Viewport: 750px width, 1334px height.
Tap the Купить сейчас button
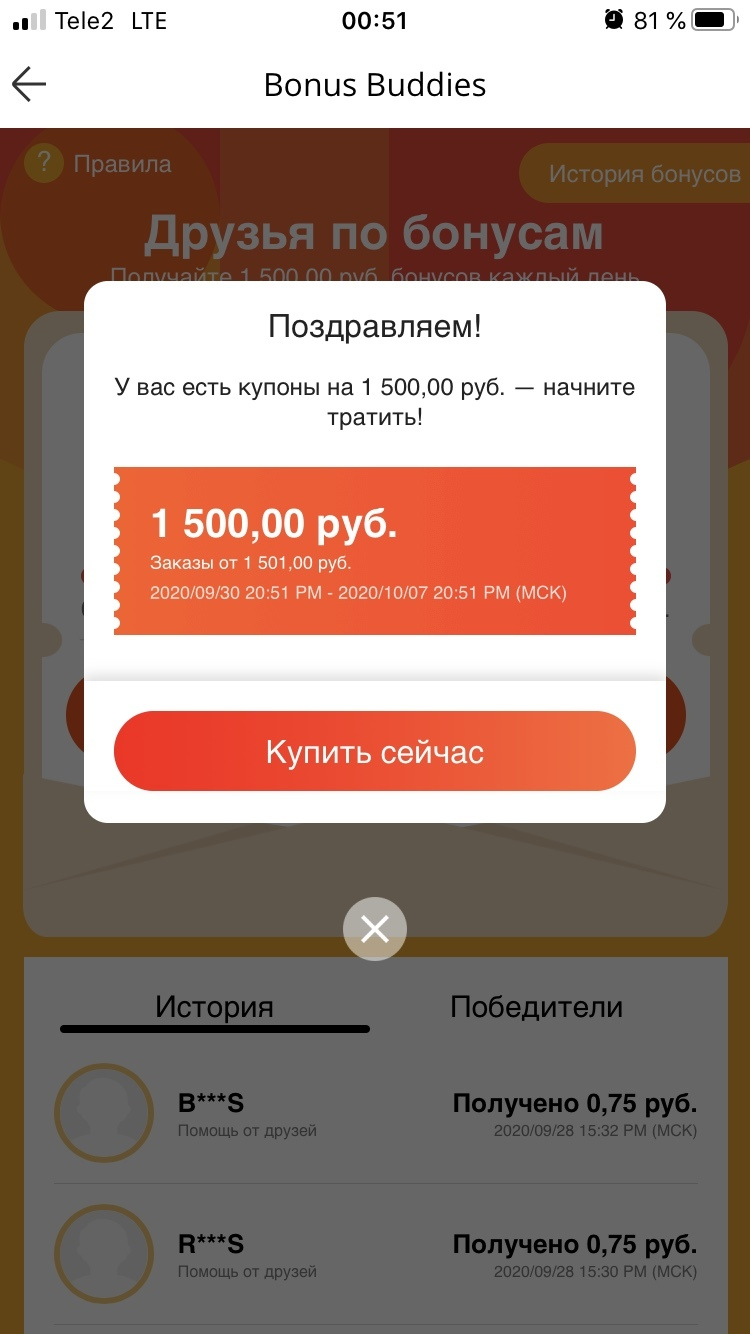click(375, 751)
